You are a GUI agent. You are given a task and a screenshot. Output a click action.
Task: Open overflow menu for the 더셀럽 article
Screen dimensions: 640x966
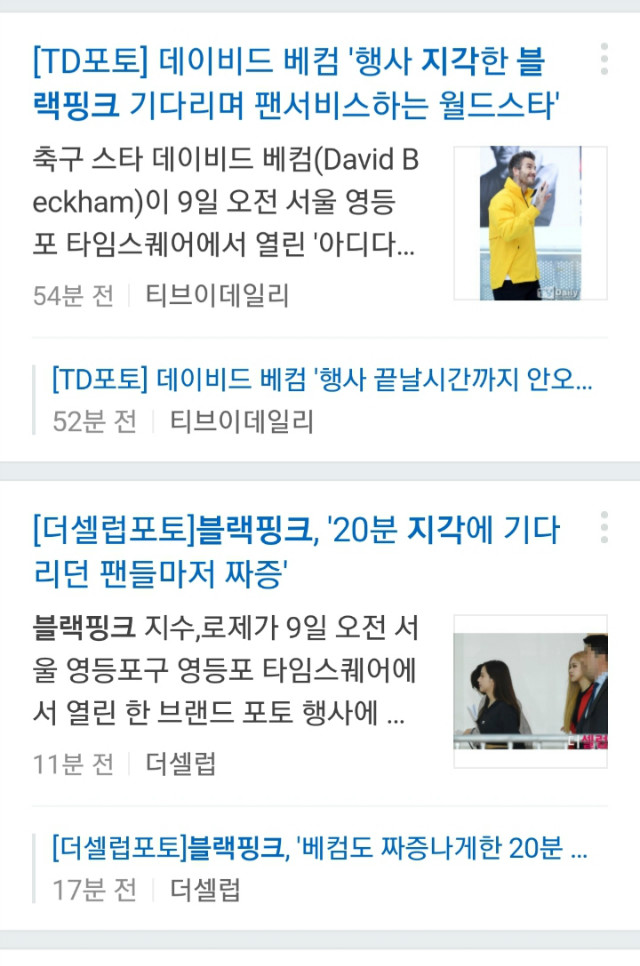click(604, 527)
